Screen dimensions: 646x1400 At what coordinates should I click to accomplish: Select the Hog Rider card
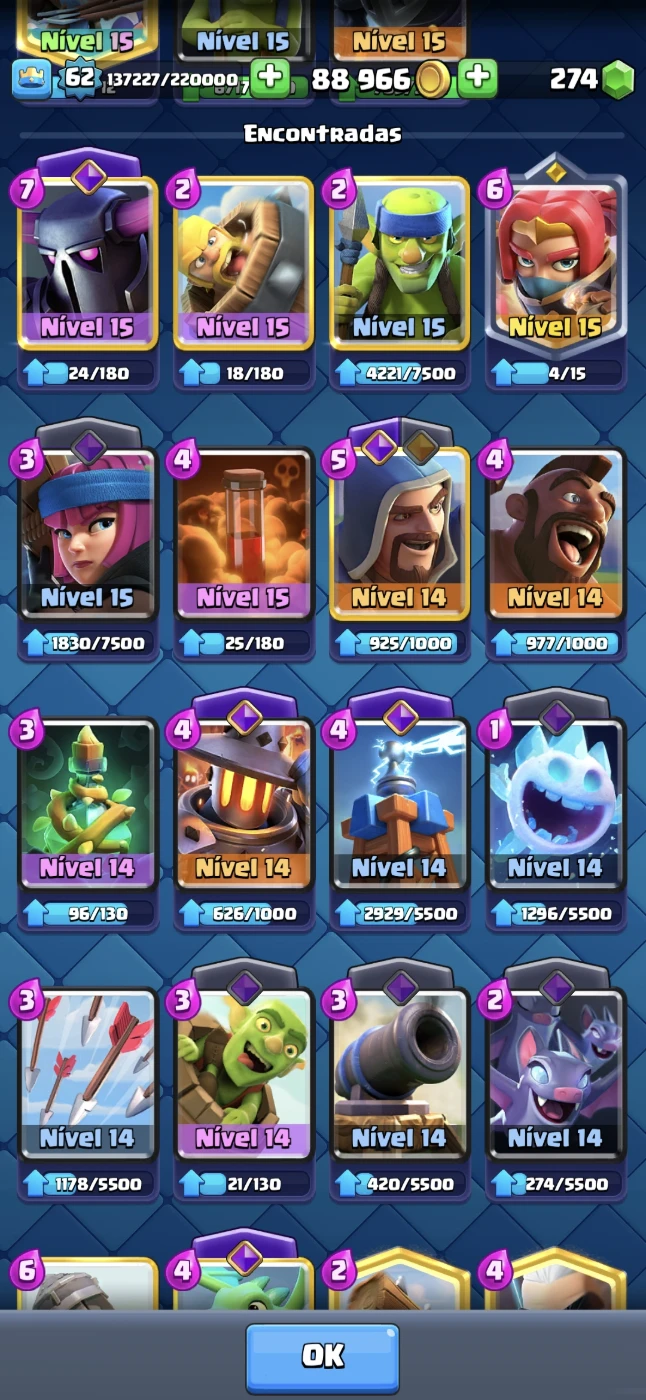(x=555, y=532)
